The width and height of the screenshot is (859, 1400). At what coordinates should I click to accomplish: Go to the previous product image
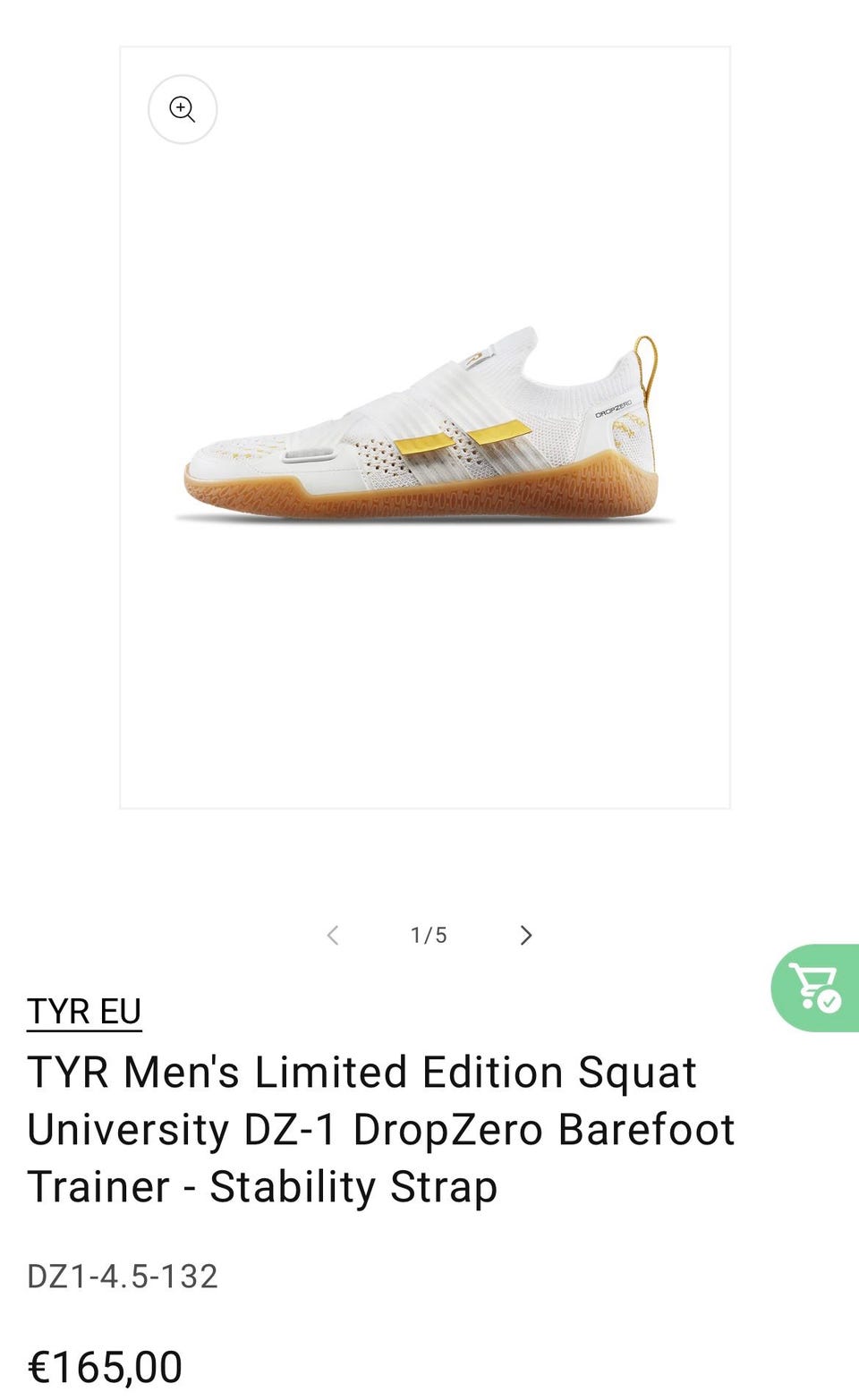pos(333,935)
